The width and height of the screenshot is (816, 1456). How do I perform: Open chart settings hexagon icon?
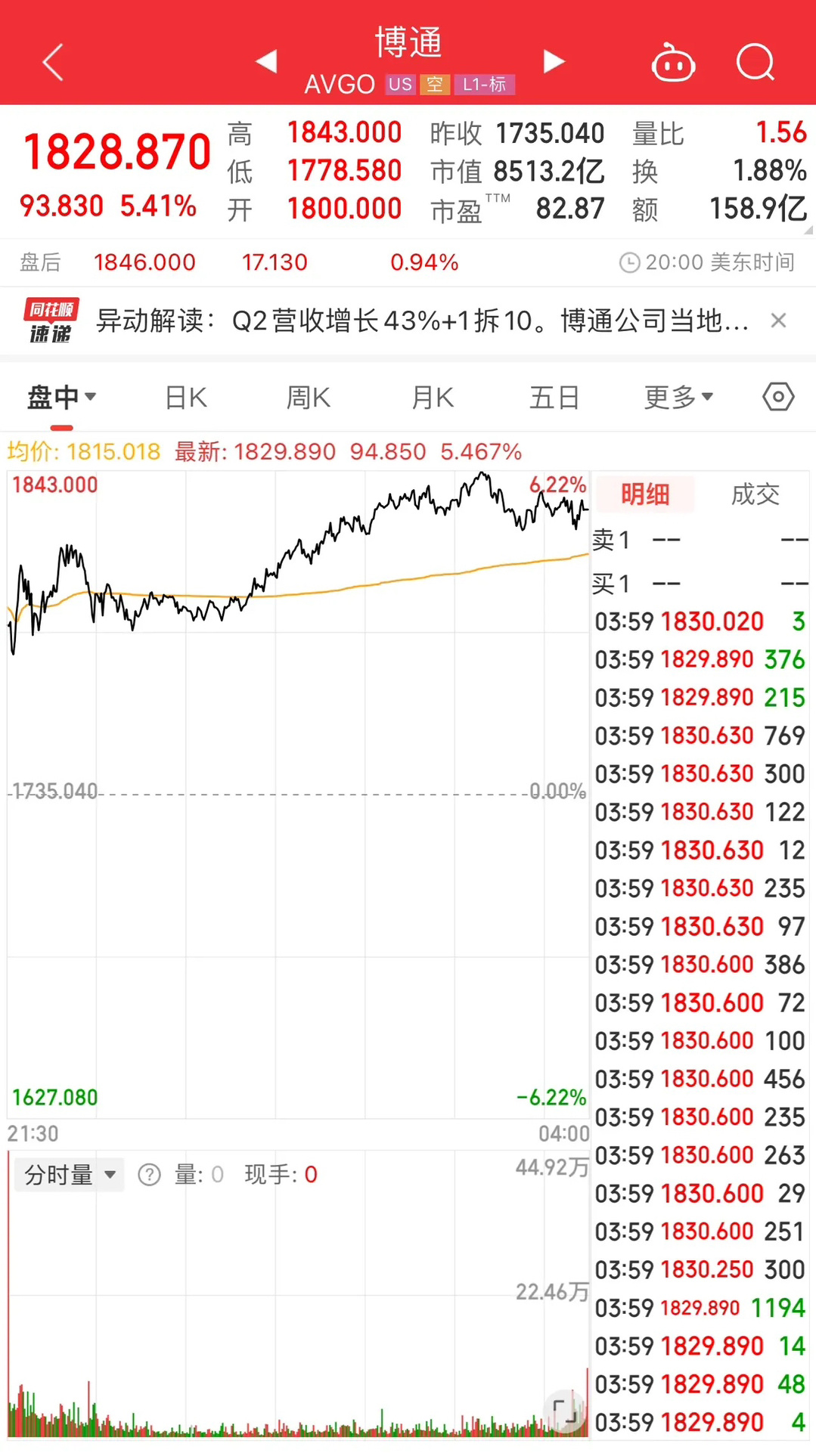click(x=778, y=397)
